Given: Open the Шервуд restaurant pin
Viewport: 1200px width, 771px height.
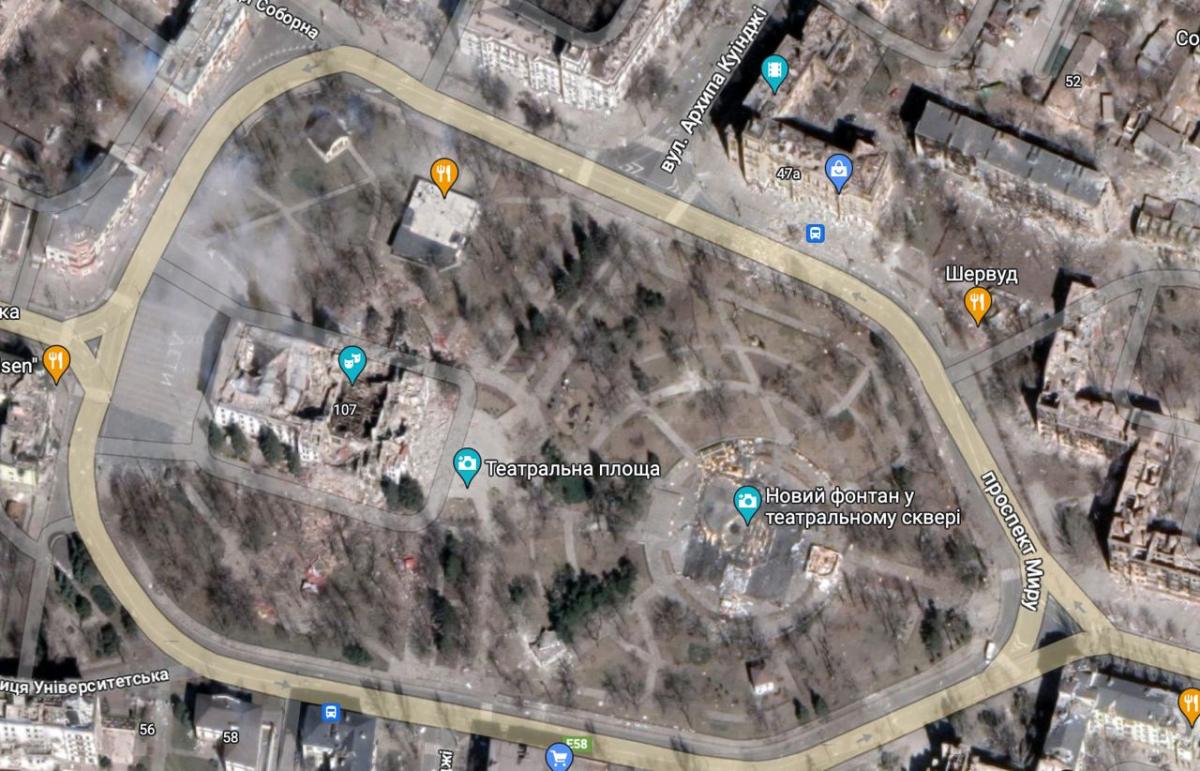Looking at the screenshot, I should [x=978, y=302].
